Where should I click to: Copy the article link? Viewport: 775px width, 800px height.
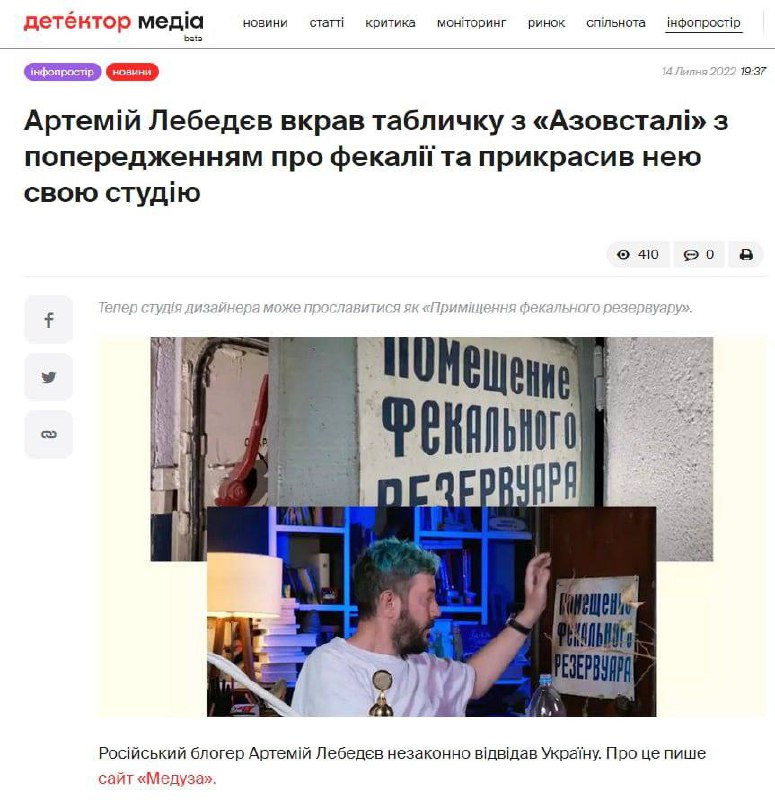(49, 434)
